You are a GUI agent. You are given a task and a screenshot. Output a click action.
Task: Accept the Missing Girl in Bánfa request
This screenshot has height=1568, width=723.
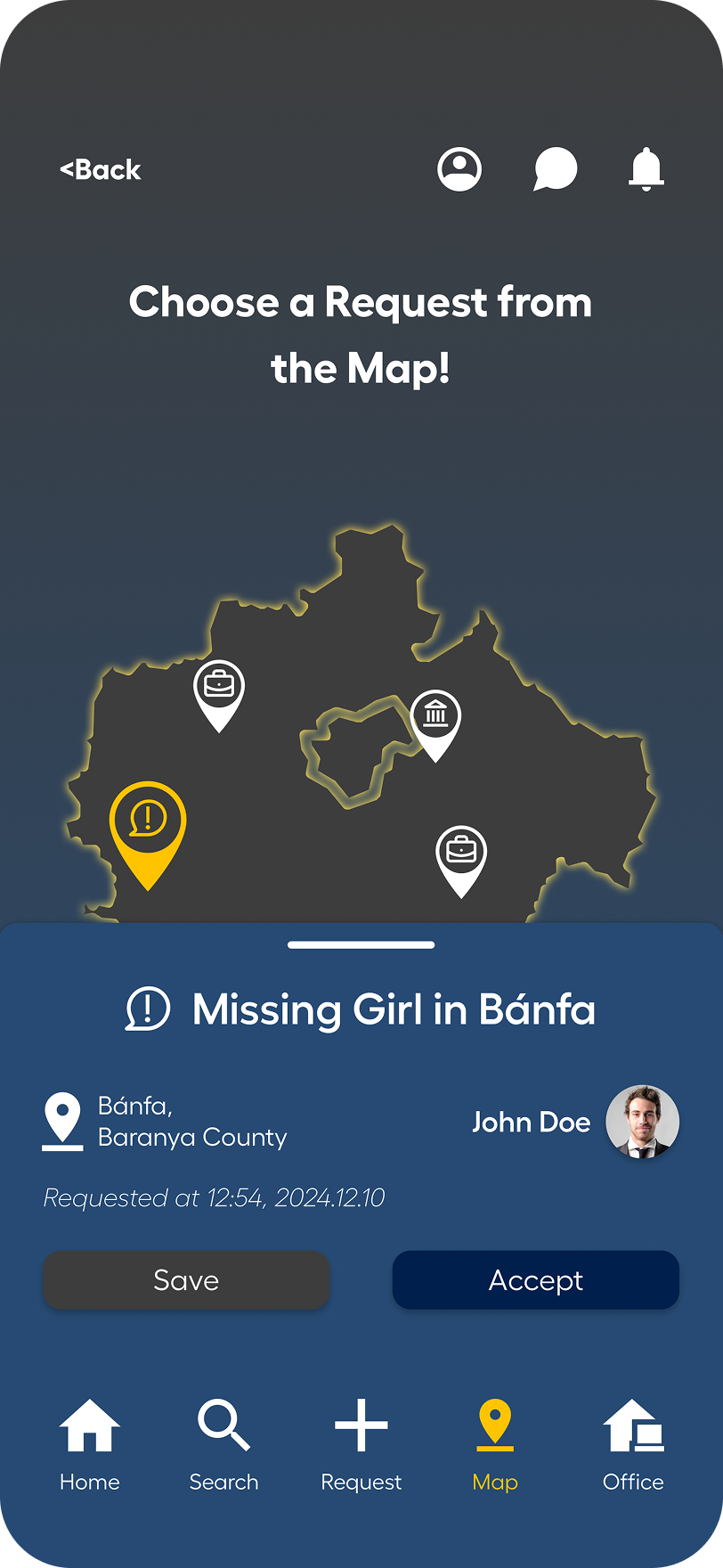pos(535,1280)
